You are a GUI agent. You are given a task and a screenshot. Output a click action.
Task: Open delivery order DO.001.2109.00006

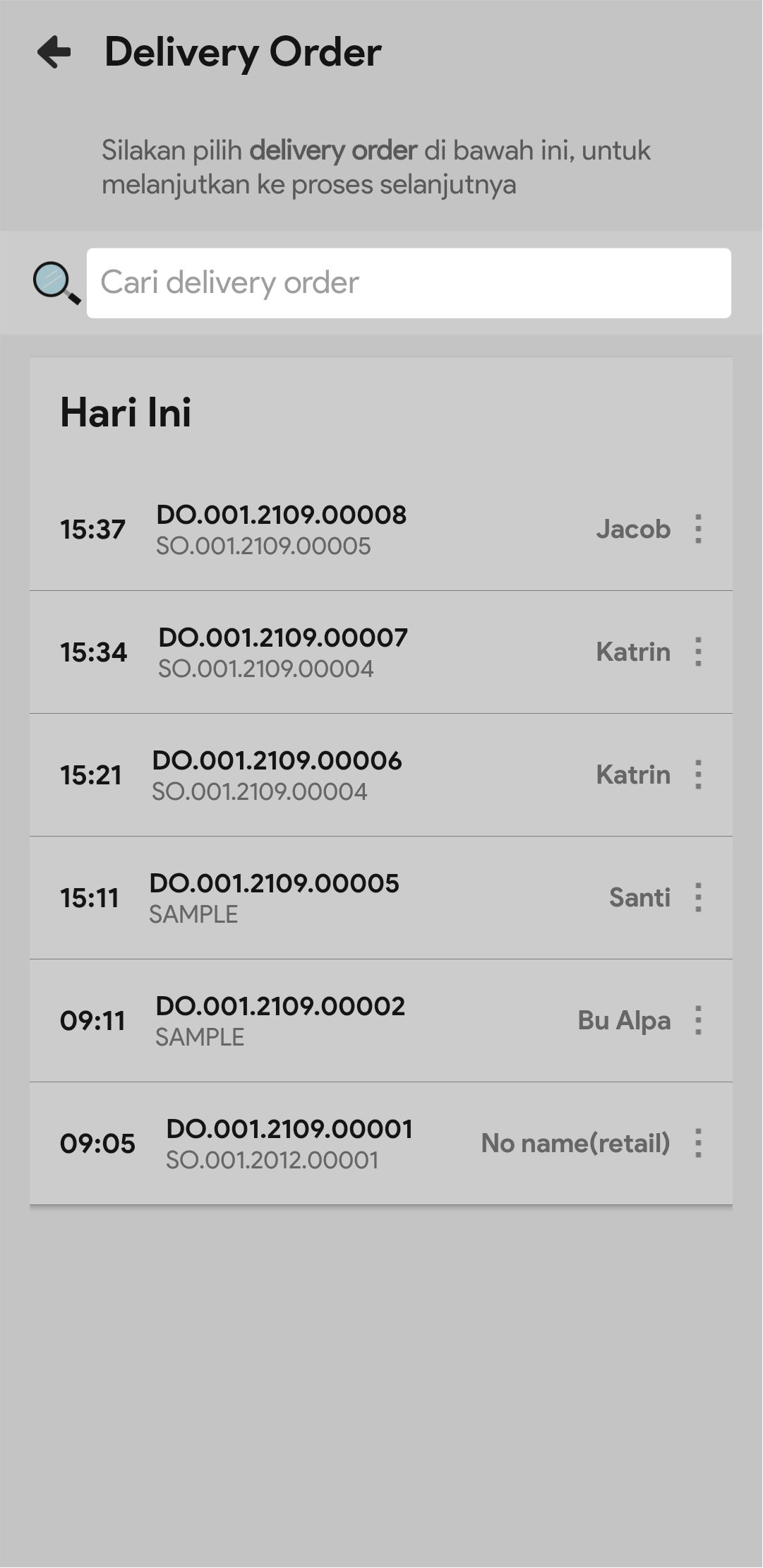point(277,775)
